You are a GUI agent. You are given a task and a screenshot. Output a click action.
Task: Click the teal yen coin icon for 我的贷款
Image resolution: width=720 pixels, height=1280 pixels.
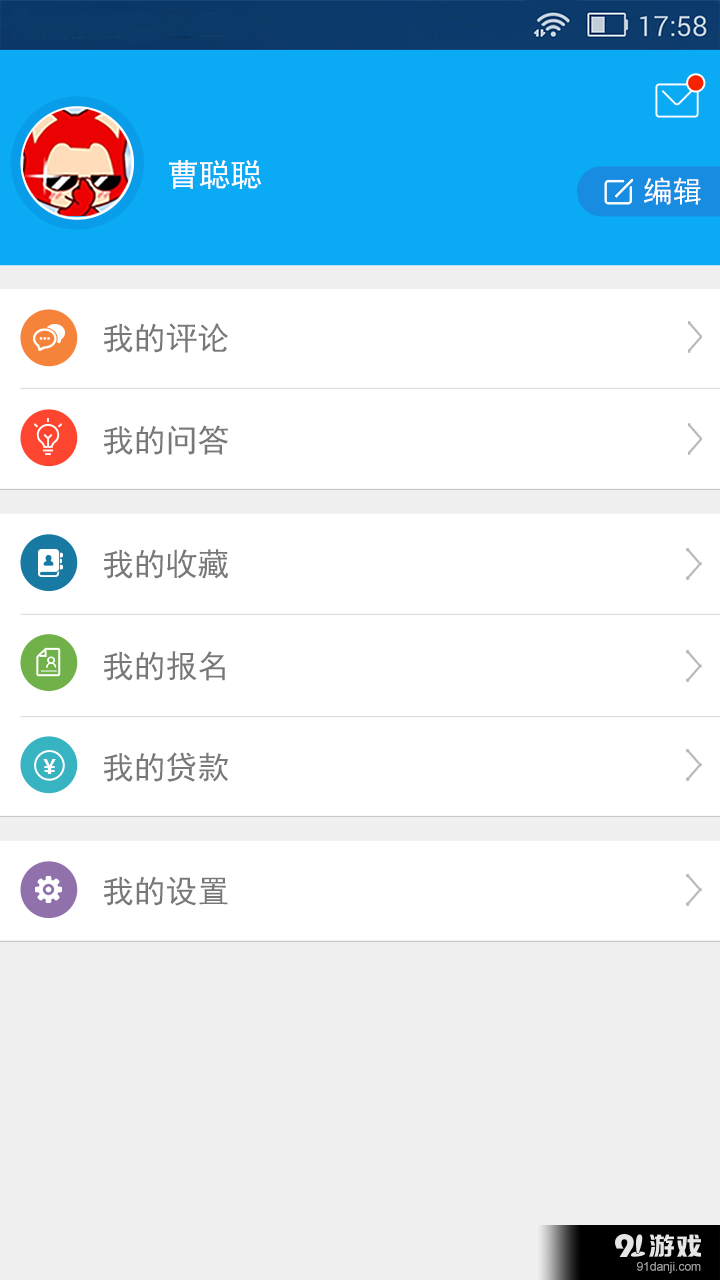click(48, 766)
